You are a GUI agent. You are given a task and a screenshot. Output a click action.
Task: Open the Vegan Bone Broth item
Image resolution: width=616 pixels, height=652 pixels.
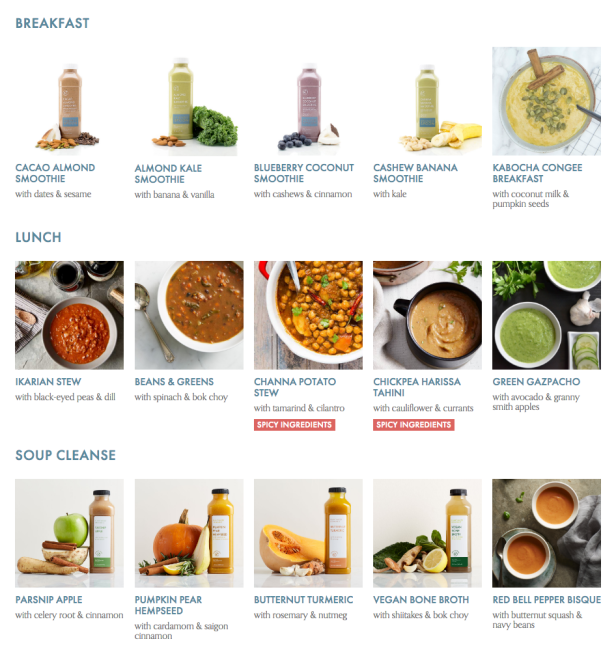(427, 533)
